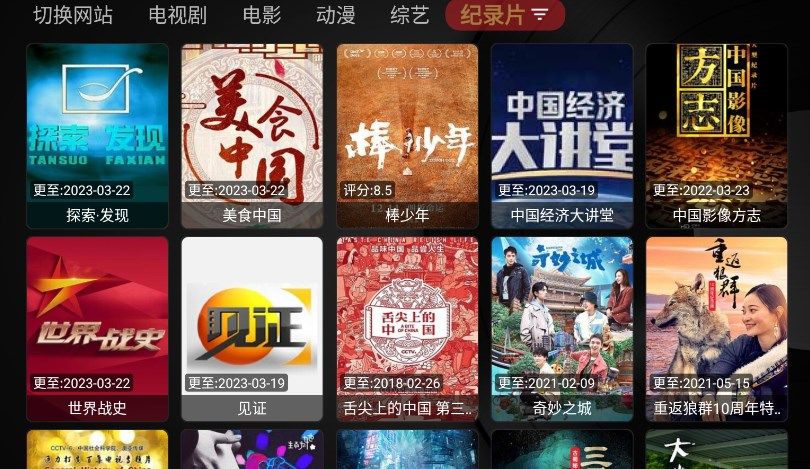Switch to the 动漫 tab
Viewport: 810px width, 469px height.
[336, 15]
